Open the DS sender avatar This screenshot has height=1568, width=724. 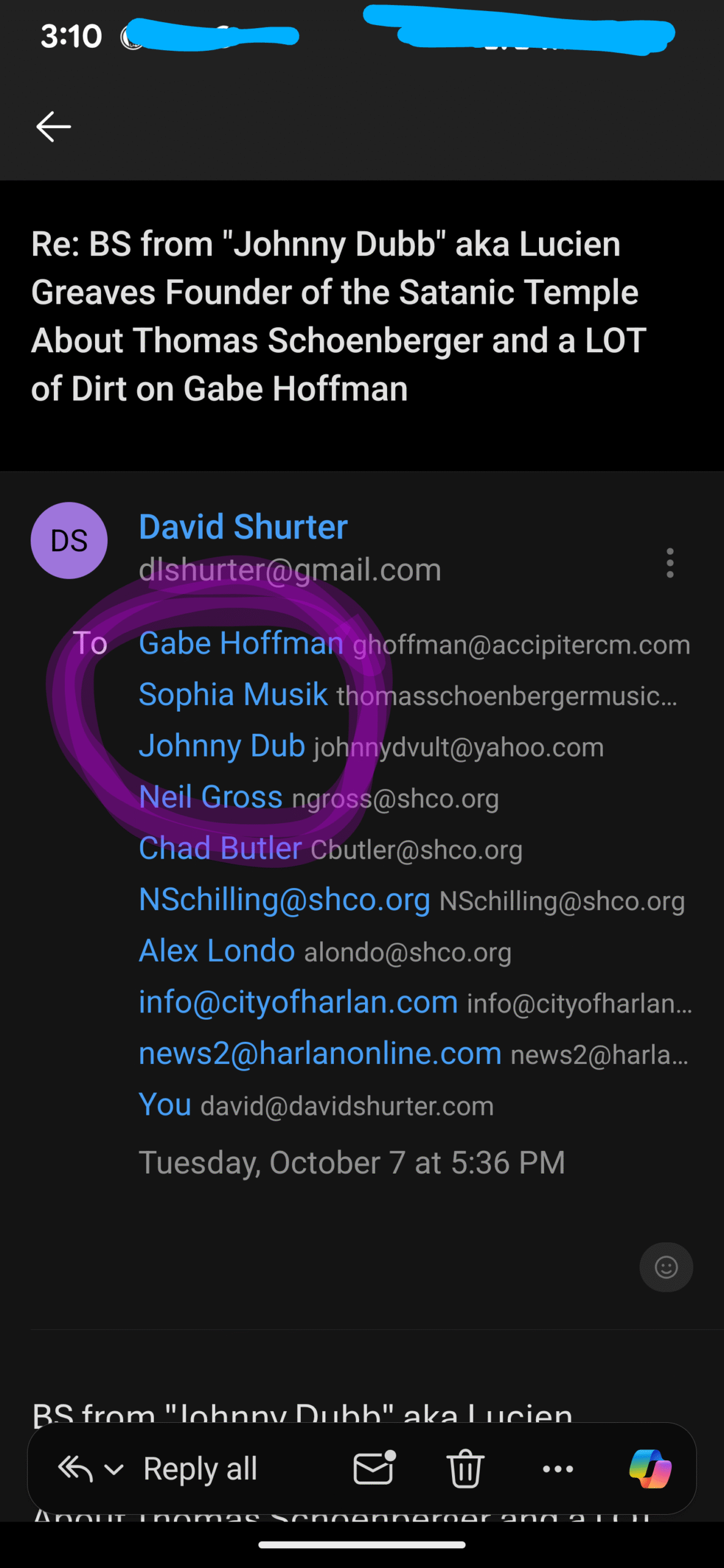coord(69,541)
